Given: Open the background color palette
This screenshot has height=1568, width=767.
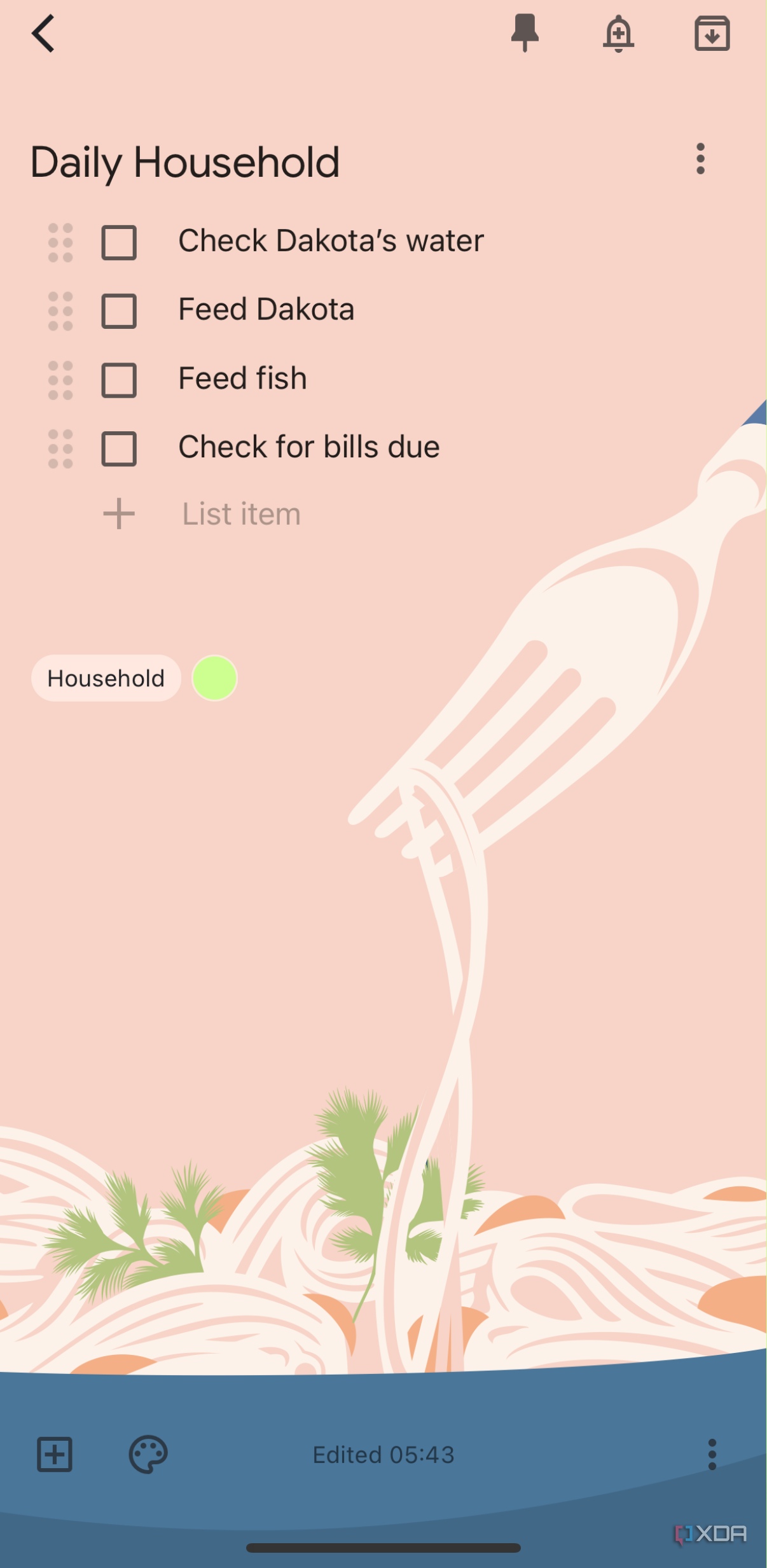Looking at the screenshot, I should 148,1454.
